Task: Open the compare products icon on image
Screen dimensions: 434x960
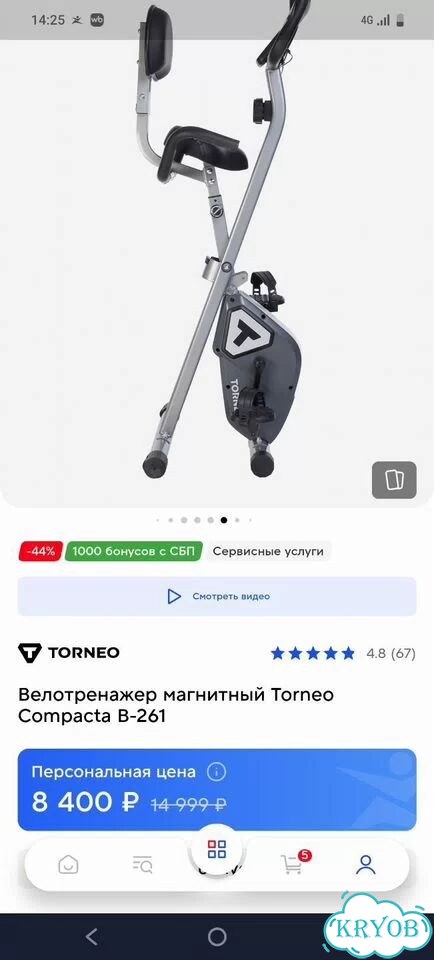Action: [394, 480]
